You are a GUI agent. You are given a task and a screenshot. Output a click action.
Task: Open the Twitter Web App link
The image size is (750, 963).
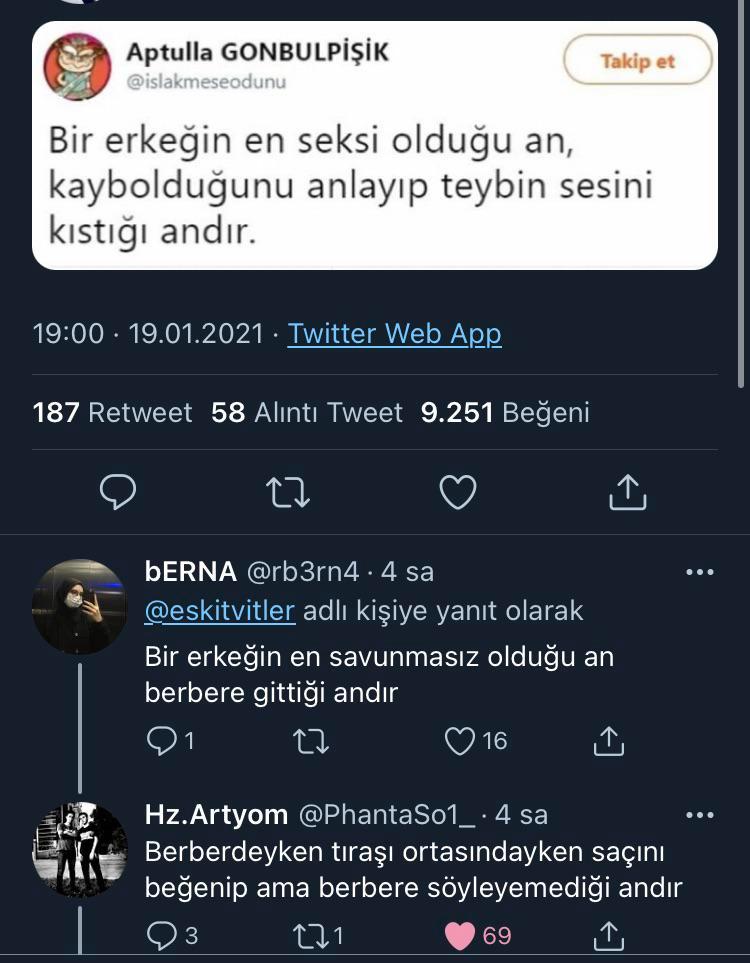coord(394,333)
